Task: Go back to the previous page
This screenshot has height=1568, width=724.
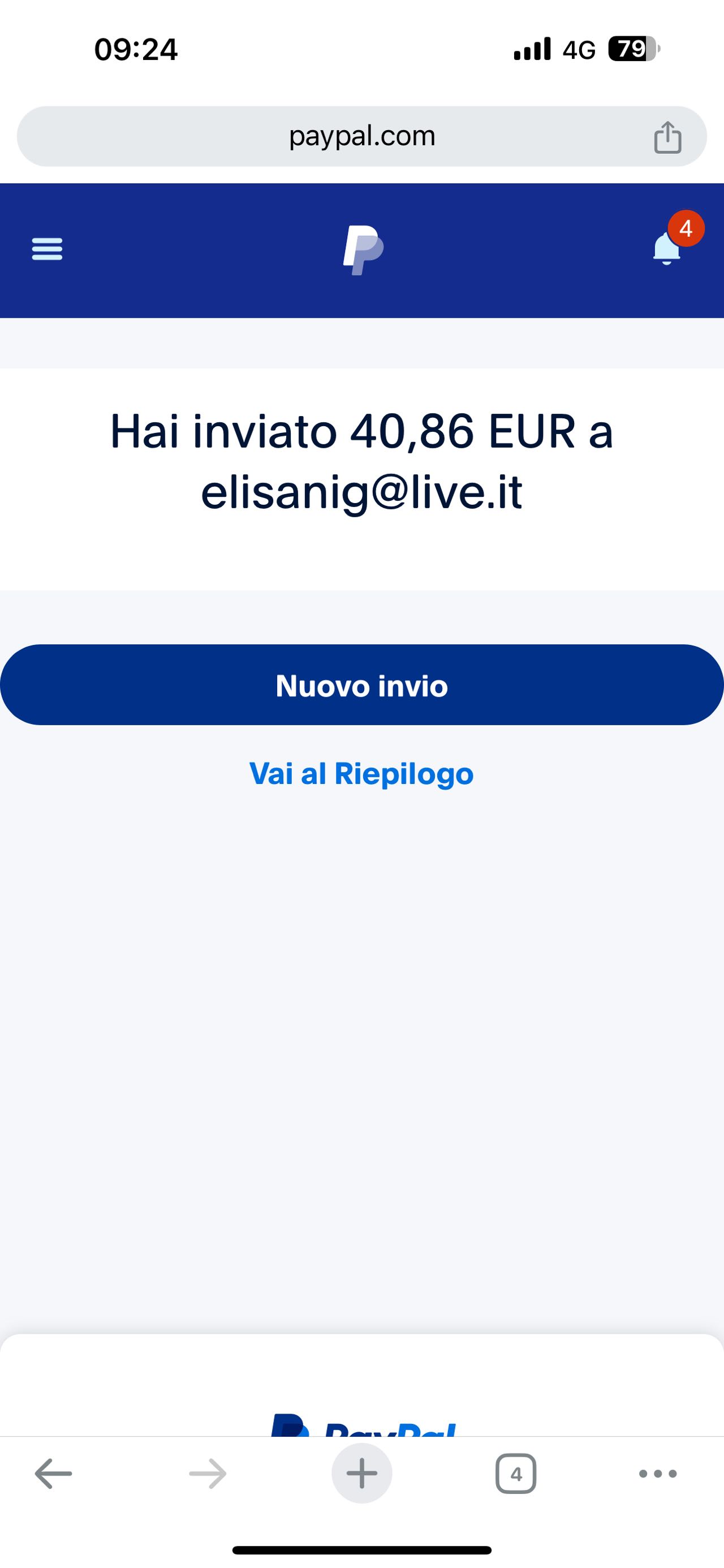Action: coord(53,1474)
